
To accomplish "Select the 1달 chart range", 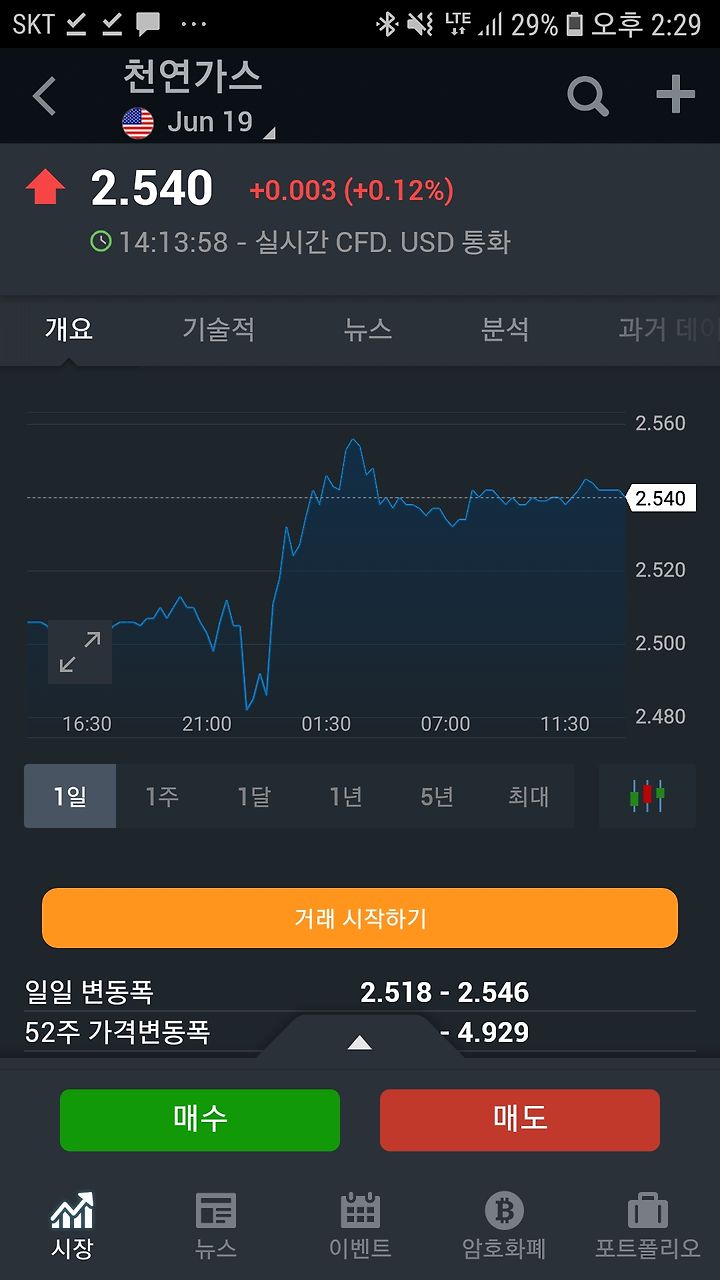I will tap(254, 796).
